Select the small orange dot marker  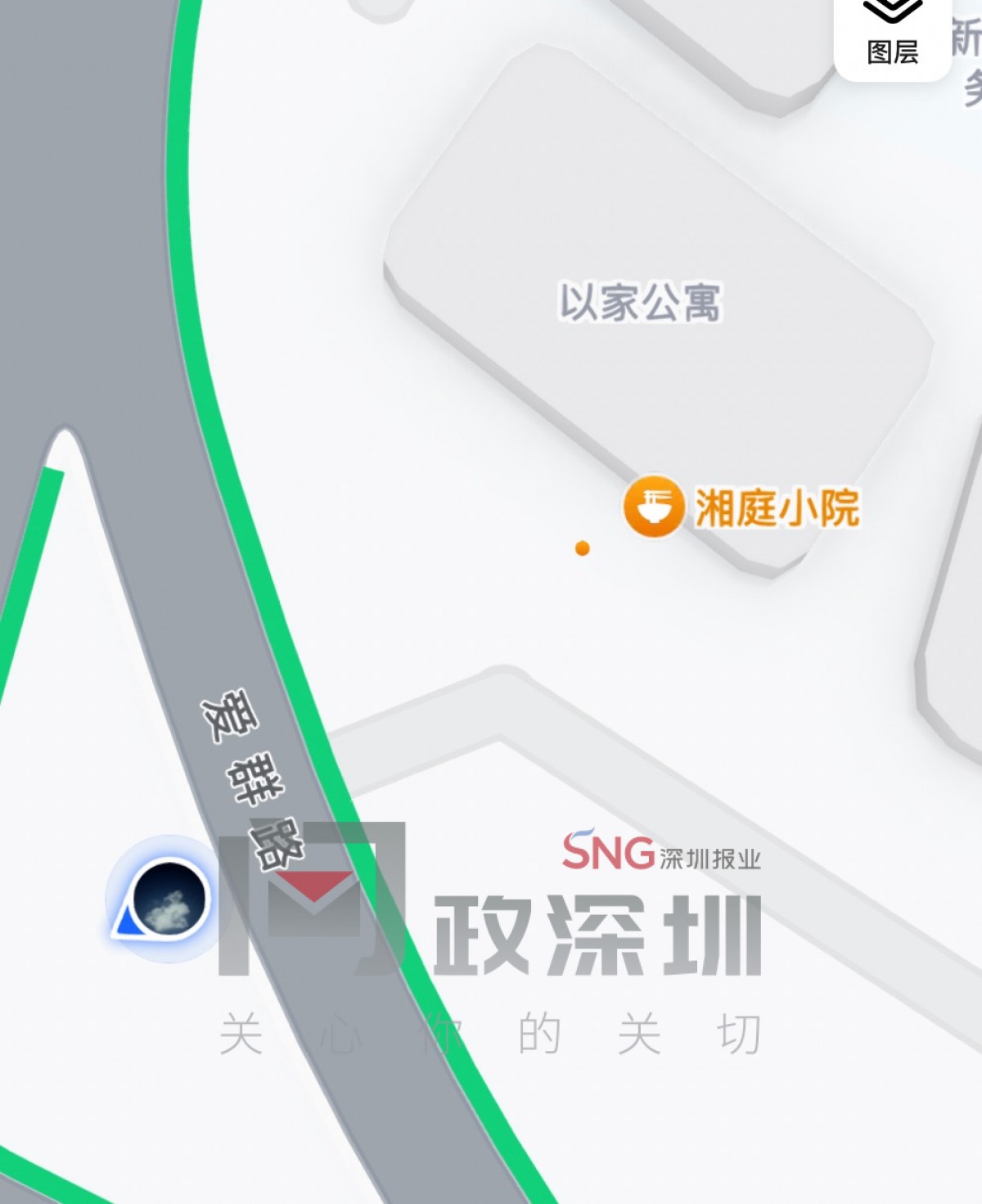tap(583, 548)
